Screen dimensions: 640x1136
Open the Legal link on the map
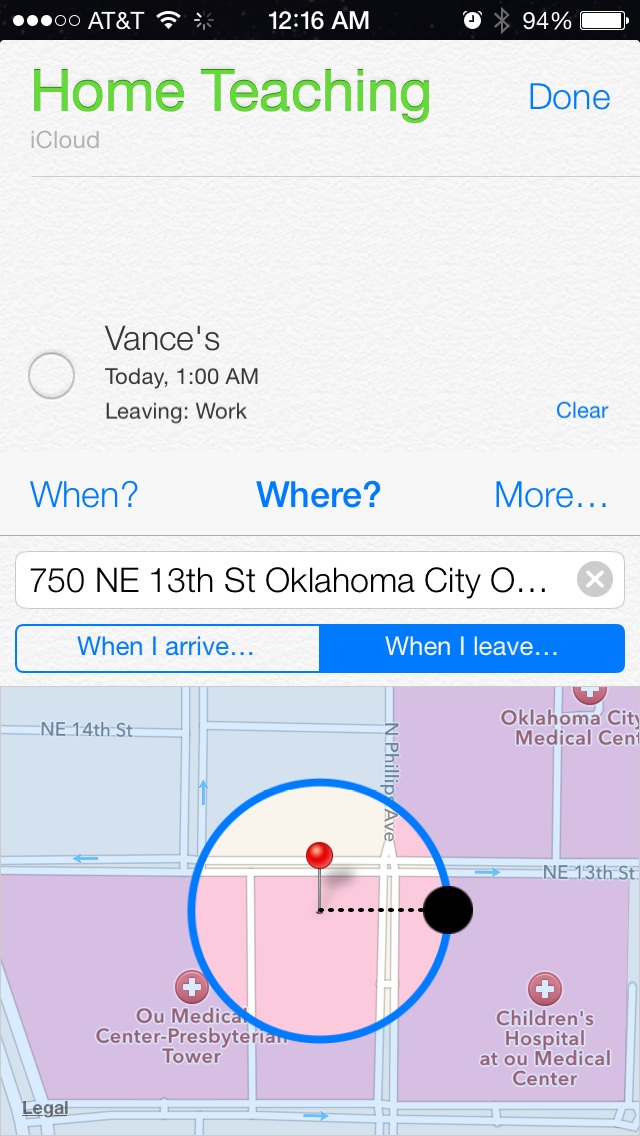[45, 1108]
